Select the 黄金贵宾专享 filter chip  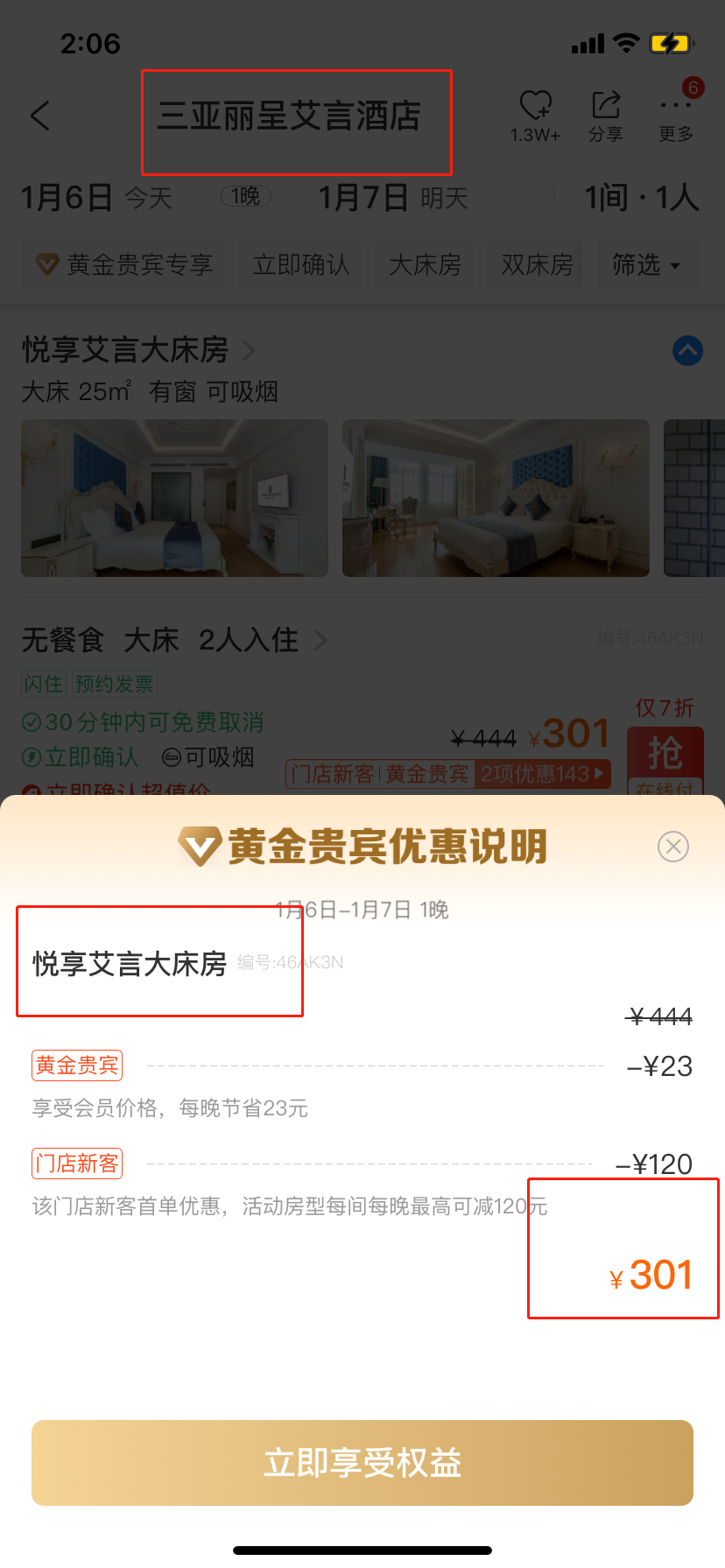tap(123, 264)
